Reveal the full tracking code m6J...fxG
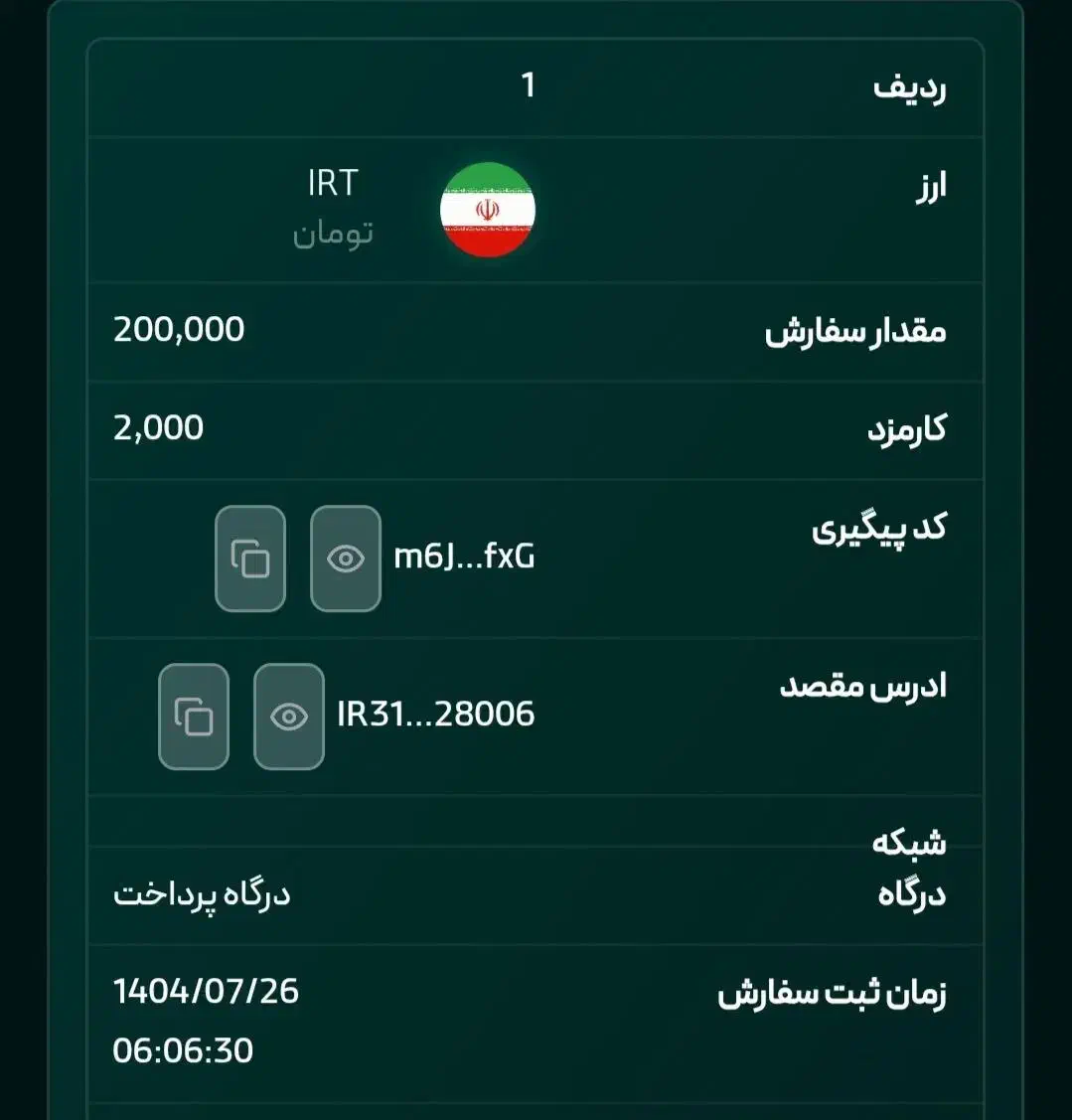 point(346,559)
